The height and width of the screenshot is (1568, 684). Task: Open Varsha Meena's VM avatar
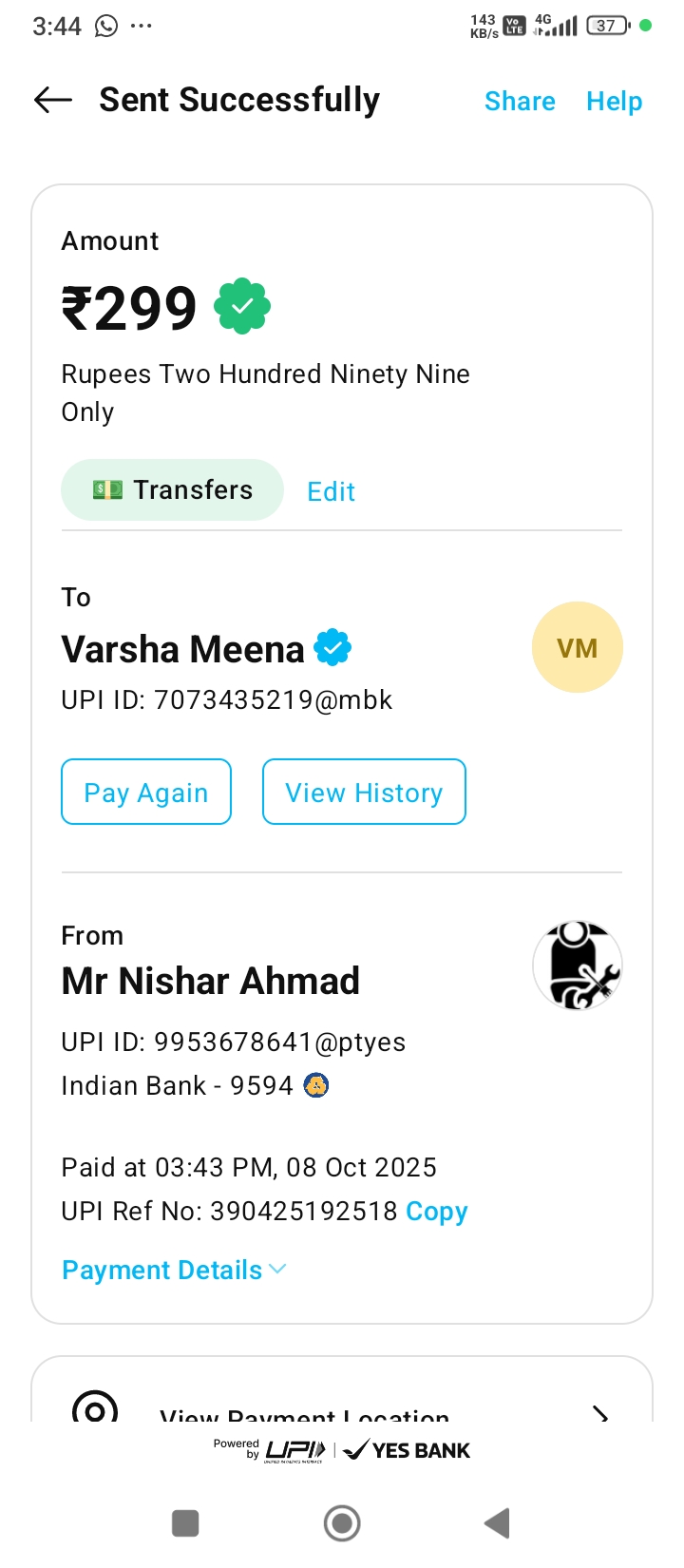coord(577,647)
